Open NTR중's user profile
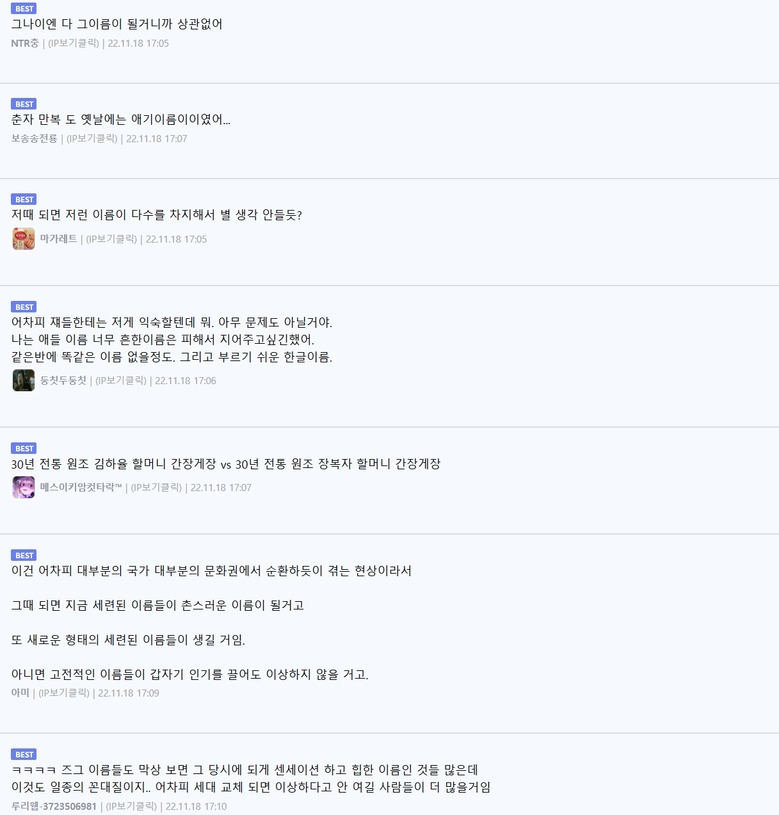 point(25,43)
